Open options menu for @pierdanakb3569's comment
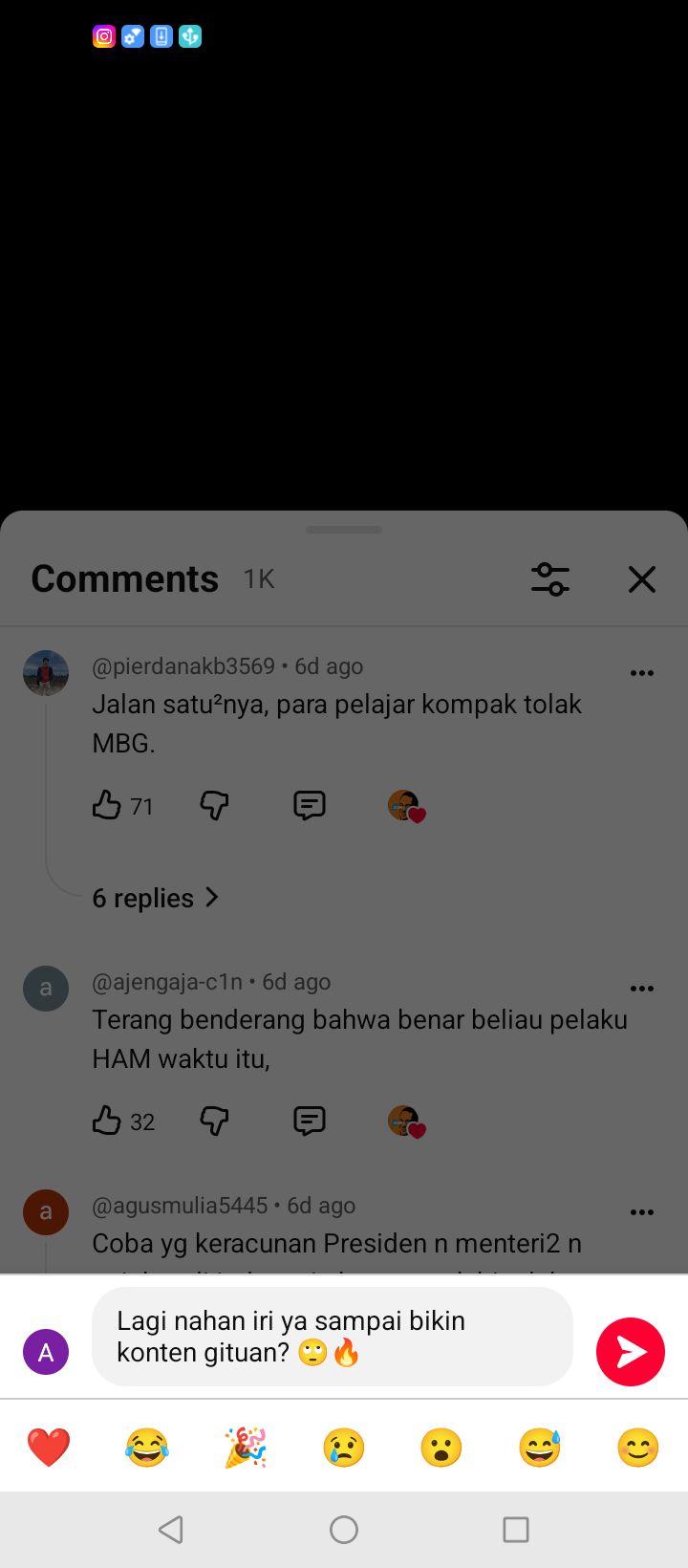The height and width of the screenshot is (1568, 688). (x=642, y=673)
